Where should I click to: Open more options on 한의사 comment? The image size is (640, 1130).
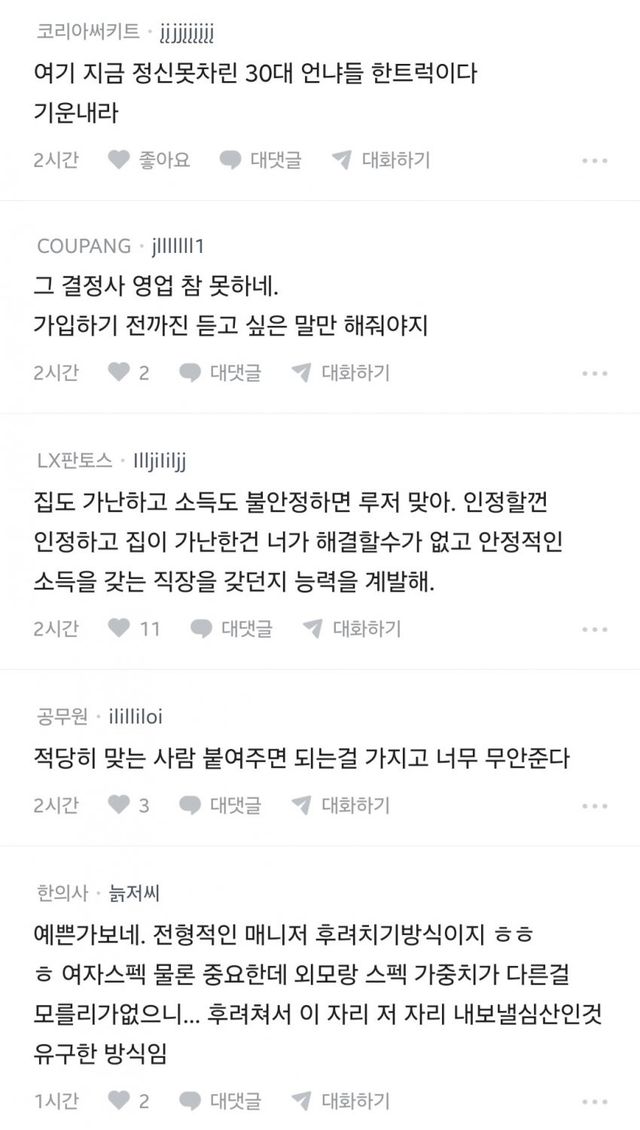[594, 1102]
